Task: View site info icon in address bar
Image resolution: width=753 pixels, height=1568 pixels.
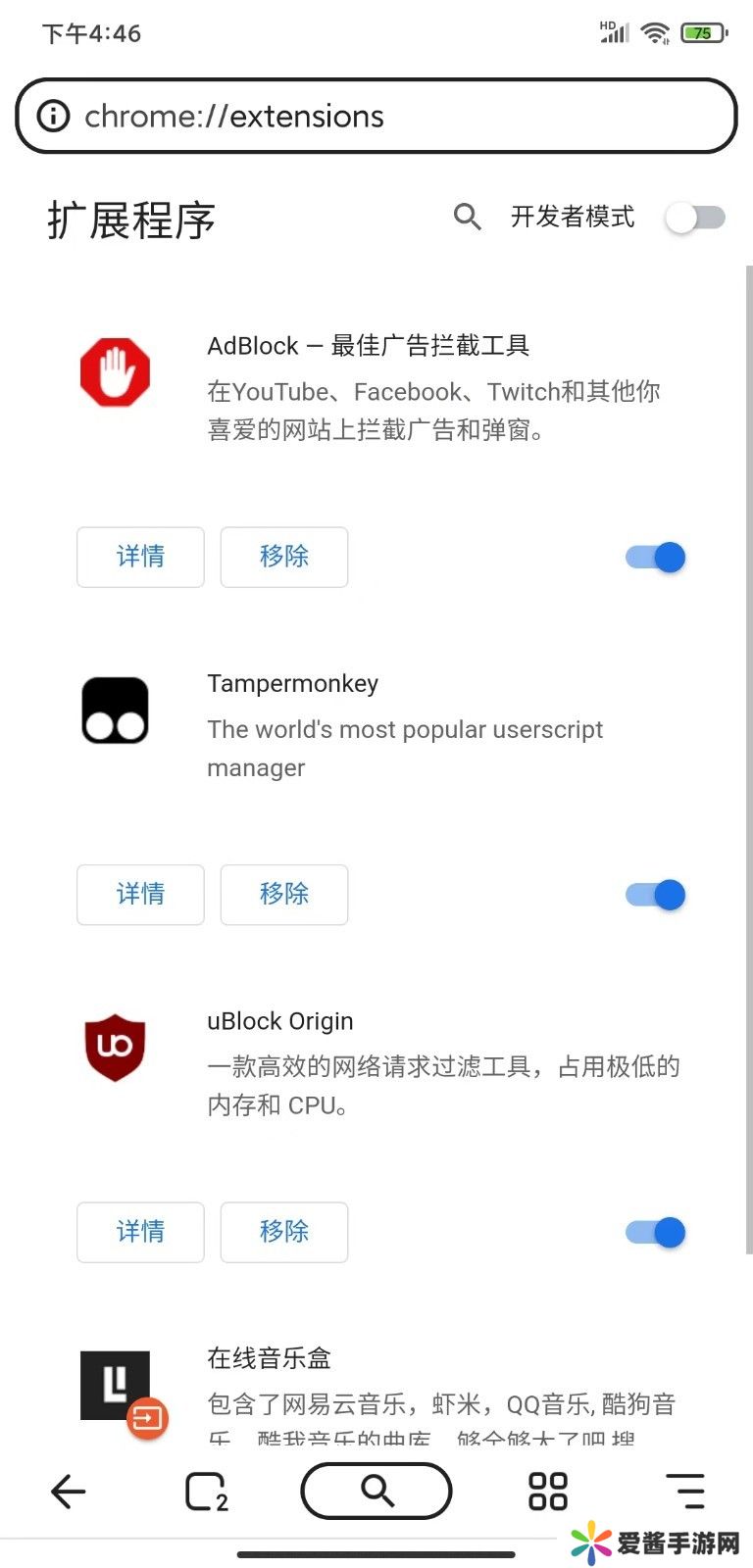Action: pos(53,117)
